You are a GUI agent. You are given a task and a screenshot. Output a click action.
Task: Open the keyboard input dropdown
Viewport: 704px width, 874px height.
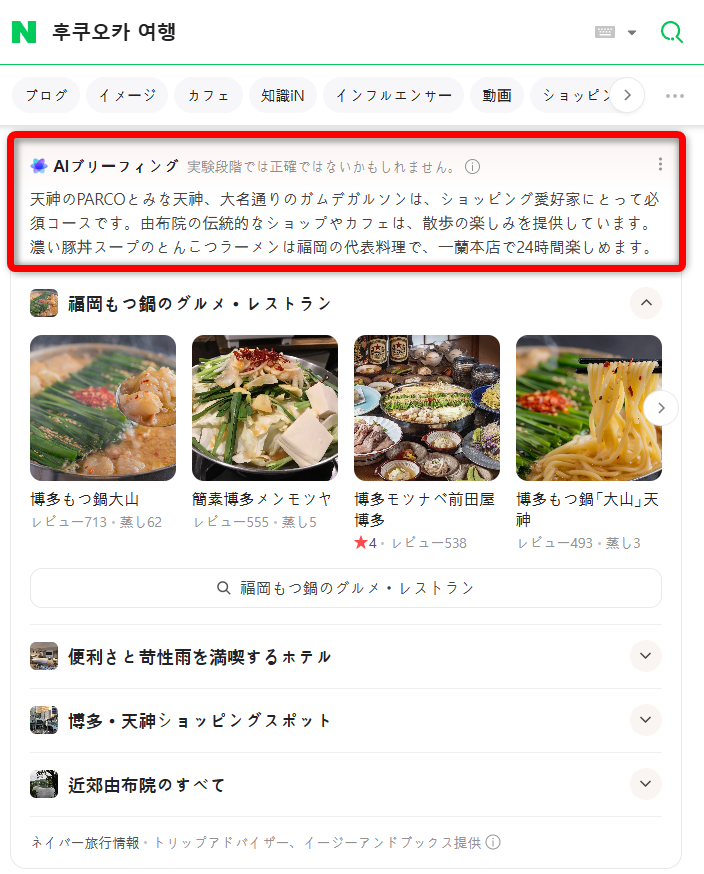point(615,32)
